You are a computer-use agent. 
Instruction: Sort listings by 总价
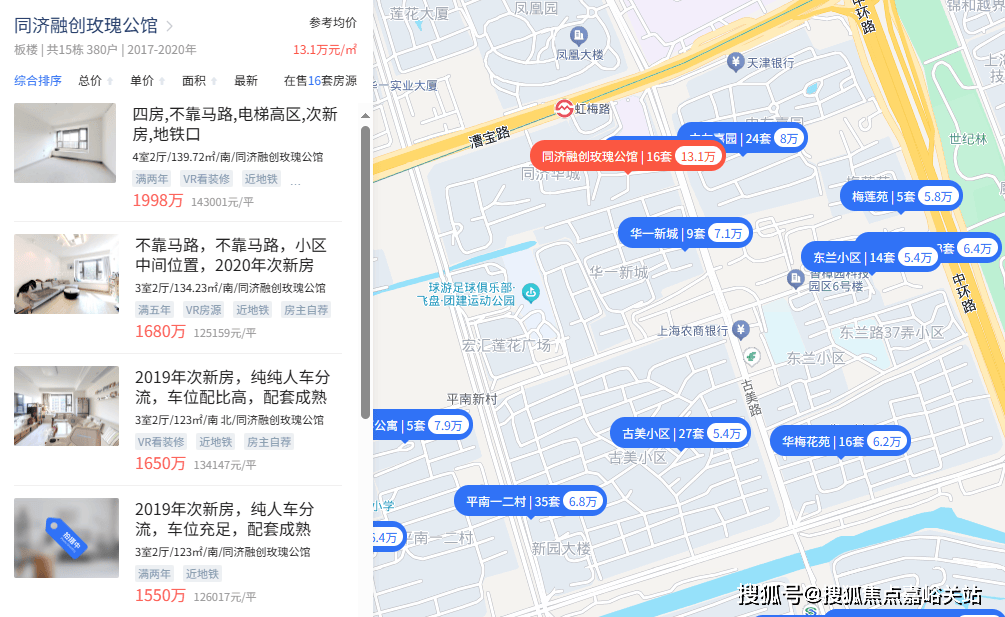click(x=90, y=81)
